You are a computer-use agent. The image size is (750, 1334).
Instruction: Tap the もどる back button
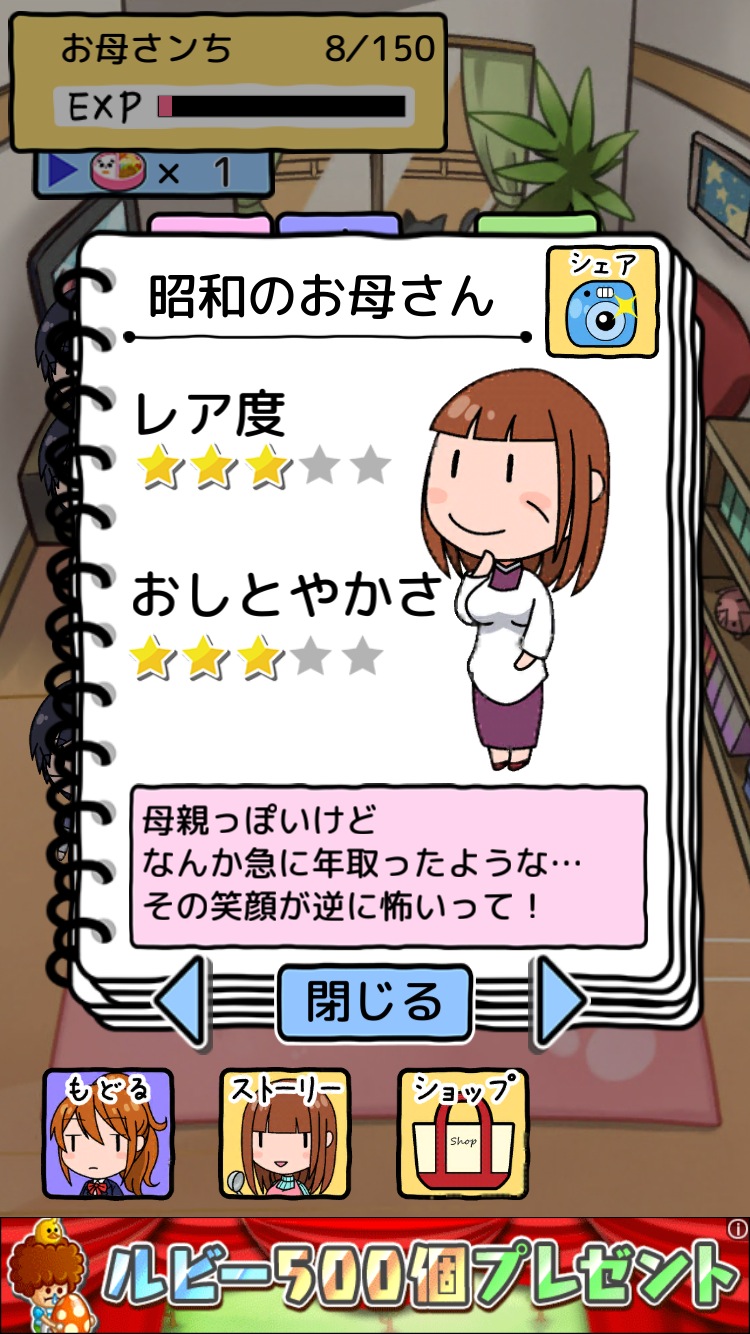(108, 1134)
